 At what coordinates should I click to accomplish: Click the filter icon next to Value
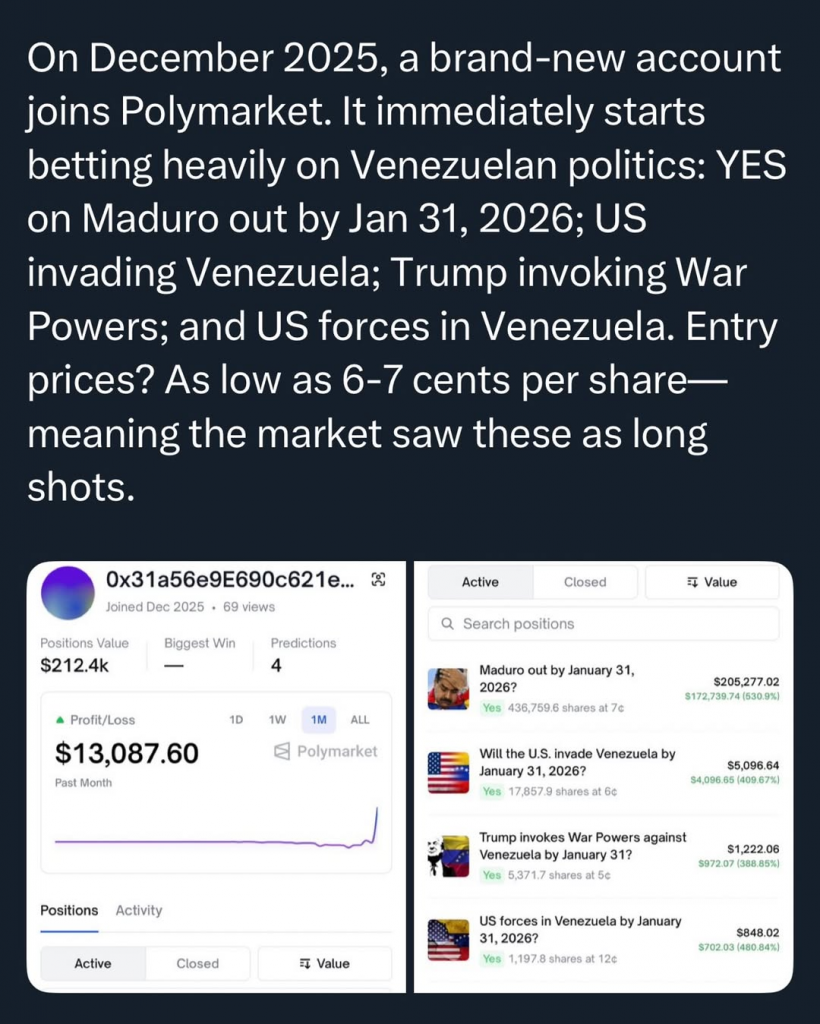point(690,581)
